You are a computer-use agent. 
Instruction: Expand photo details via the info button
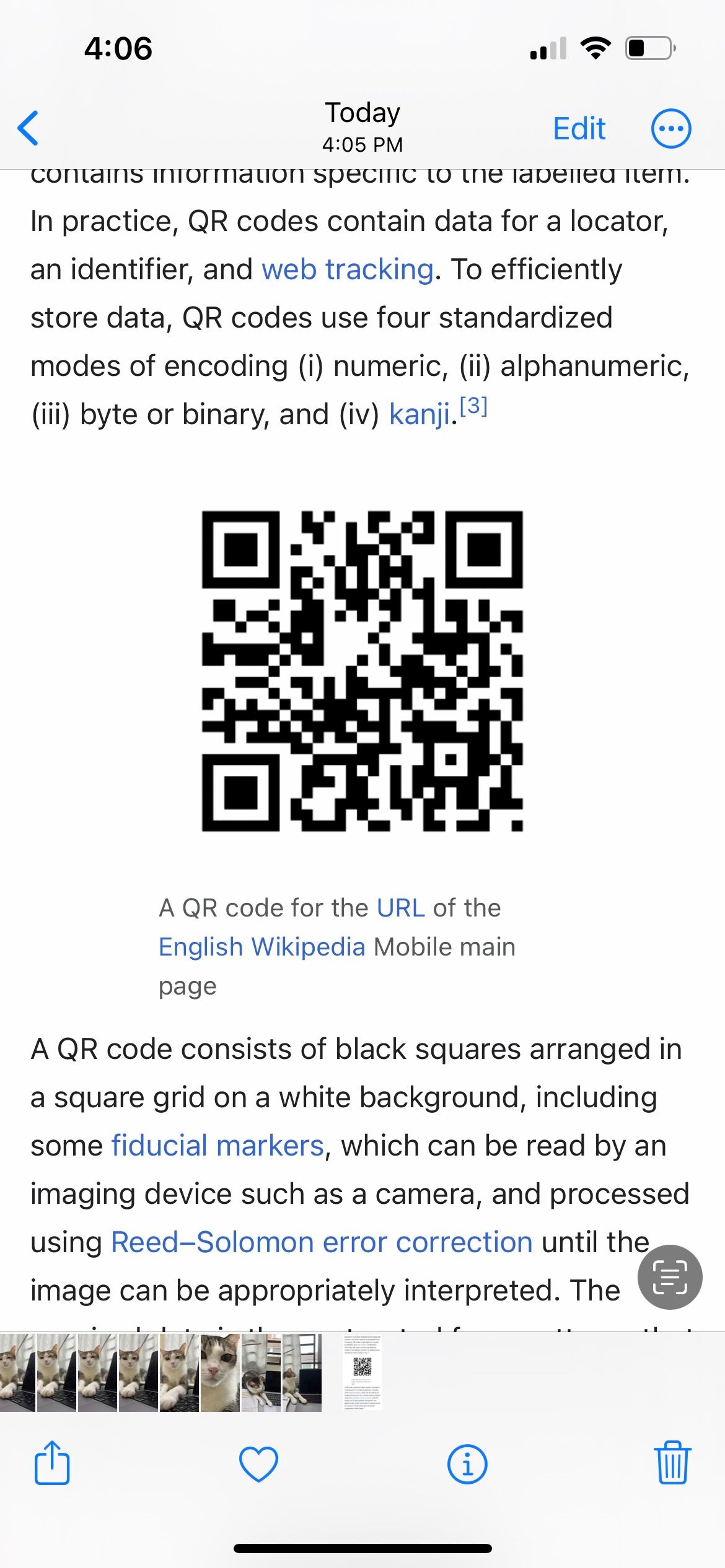coord(467,1465)
